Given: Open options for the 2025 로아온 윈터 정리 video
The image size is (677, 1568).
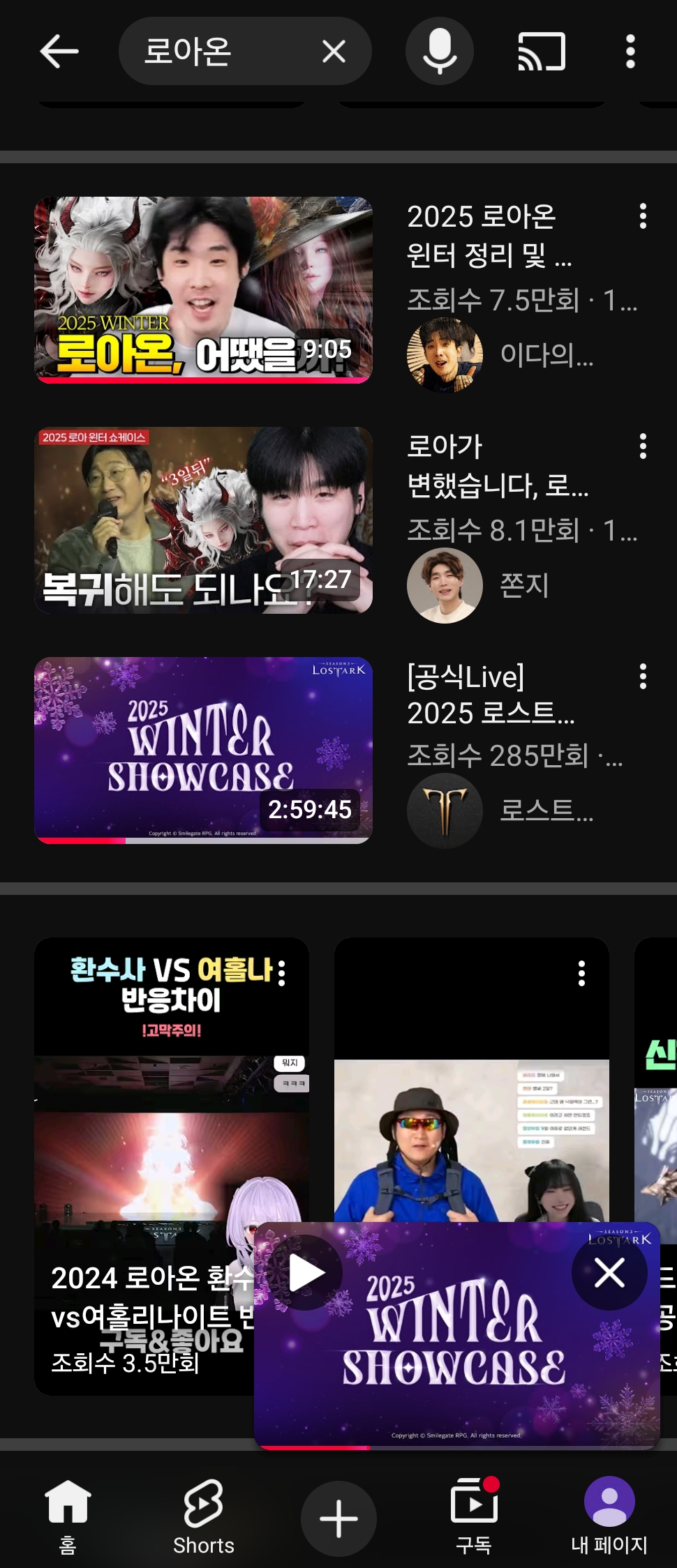Looking at the screenshot, I should point(643,216).
